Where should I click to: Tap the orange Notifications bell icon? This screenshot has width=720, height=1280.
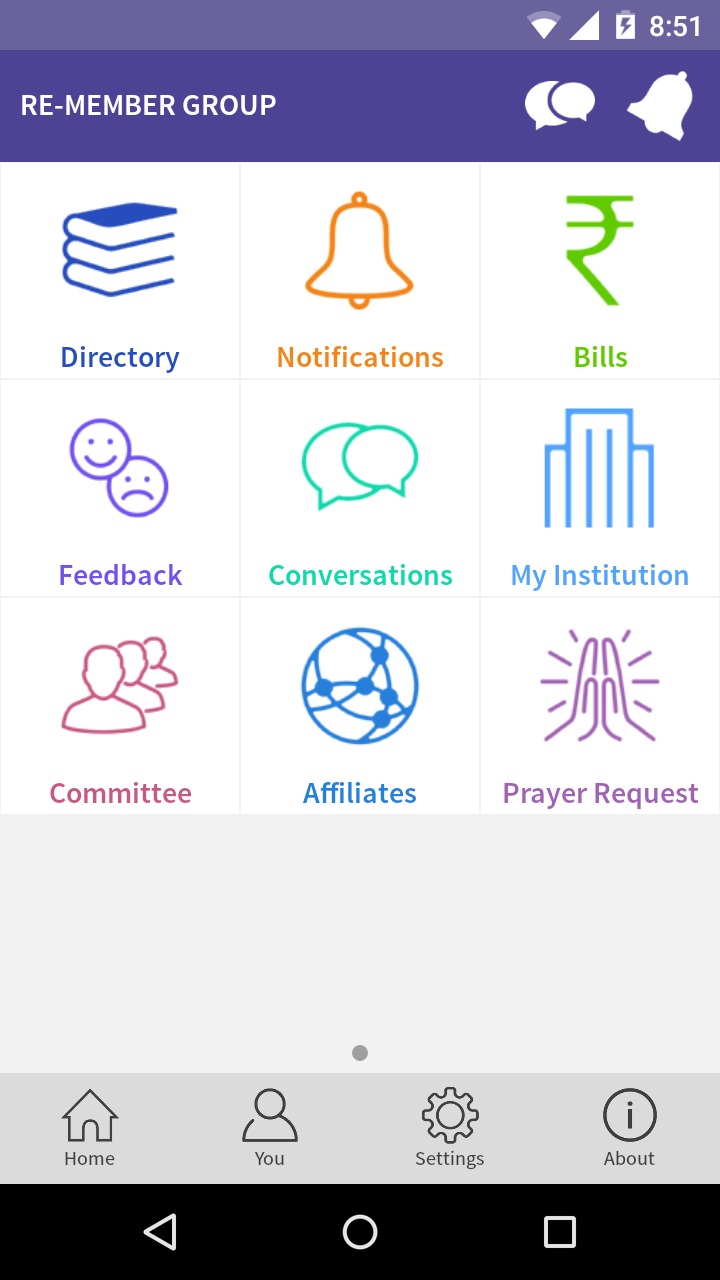pyautogui.click(x=359, y=249)
